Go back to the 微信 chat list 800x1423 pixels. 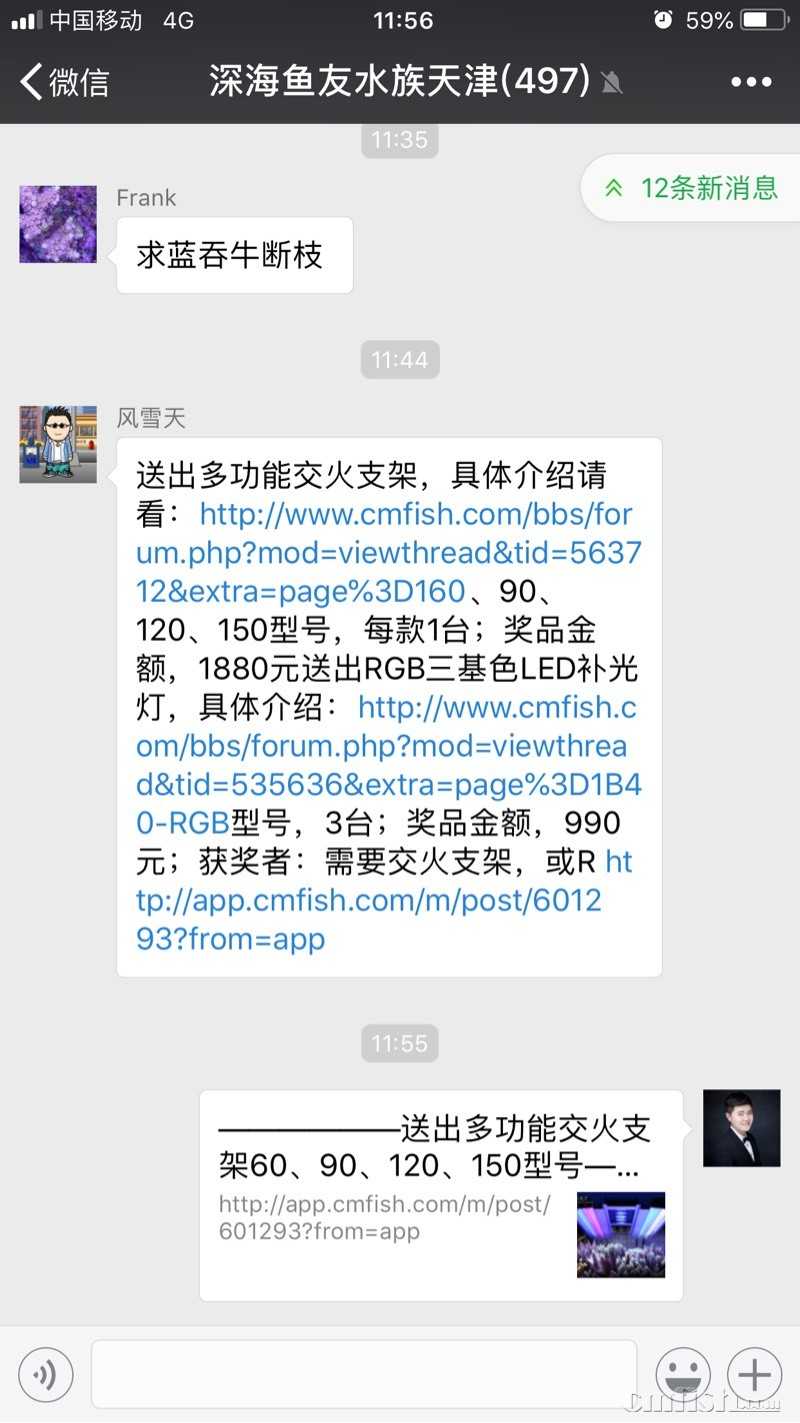[x=64, y=81]
